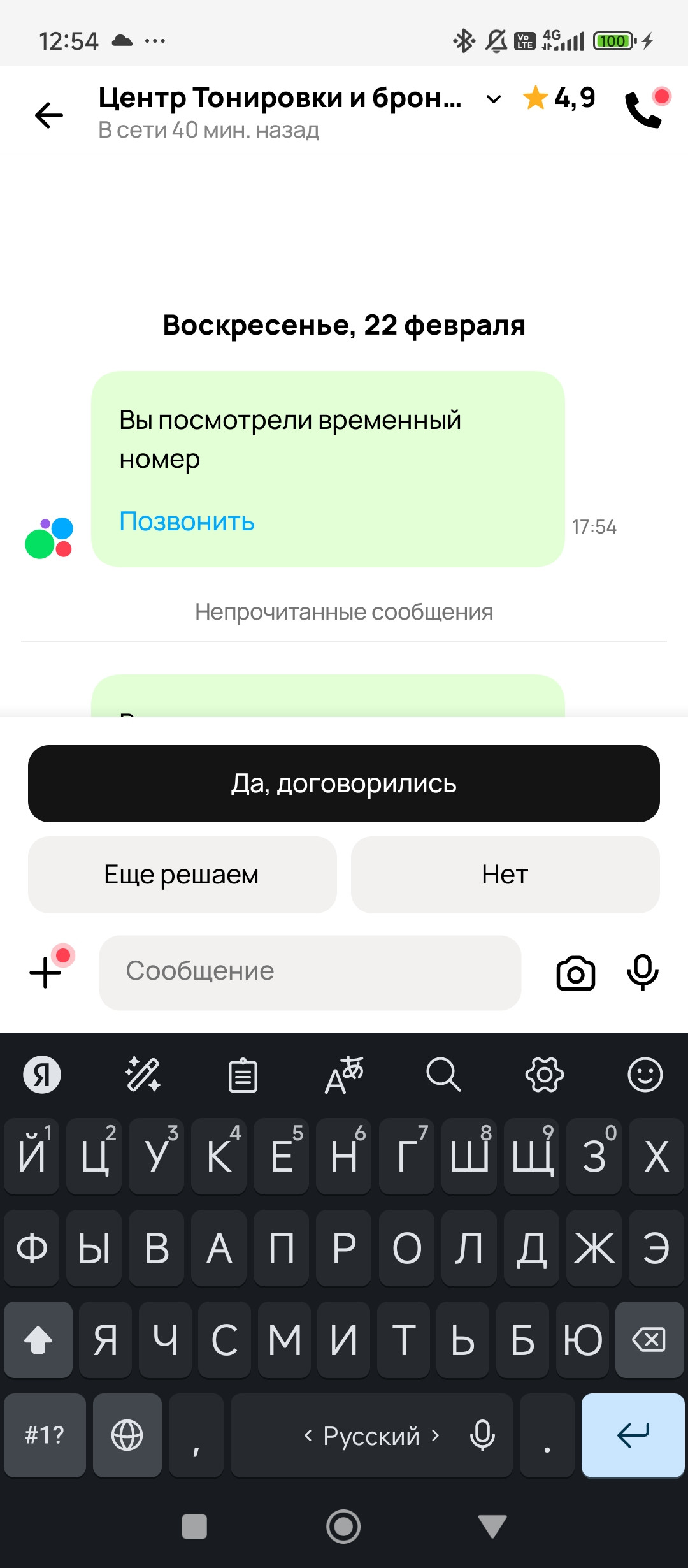This screenshot has width=688, height=1568.
Task: Open the keyboard translator tool
Action: tap(344, 1075)
